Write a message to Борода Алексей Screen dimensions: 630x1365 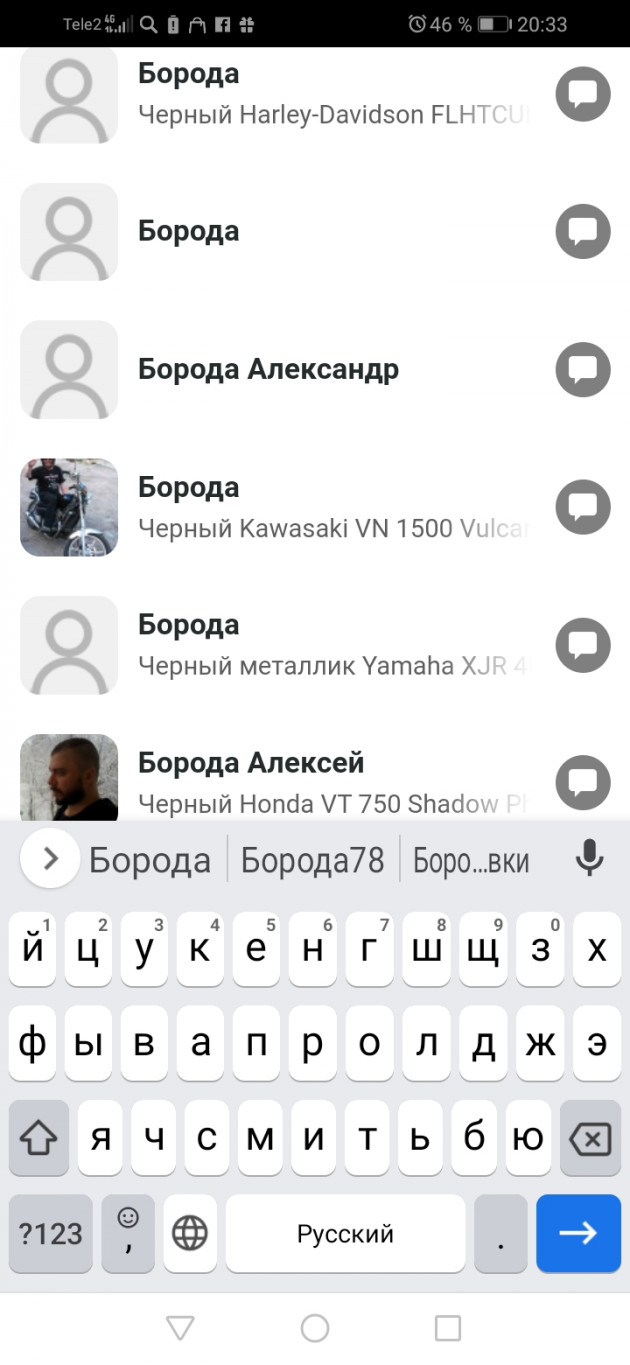click(583, 782)
